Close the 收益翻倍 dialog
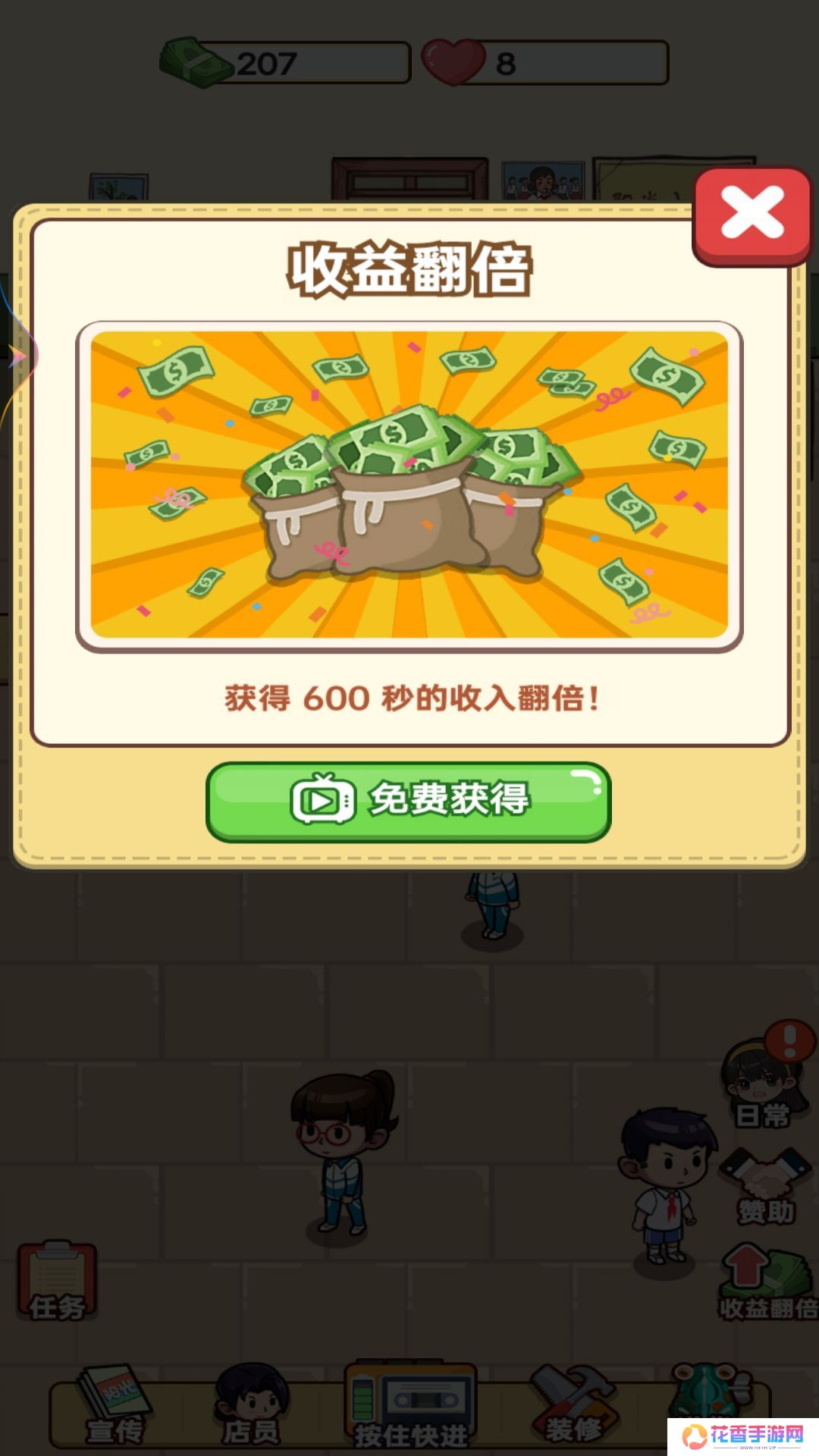 pos(752,215)
